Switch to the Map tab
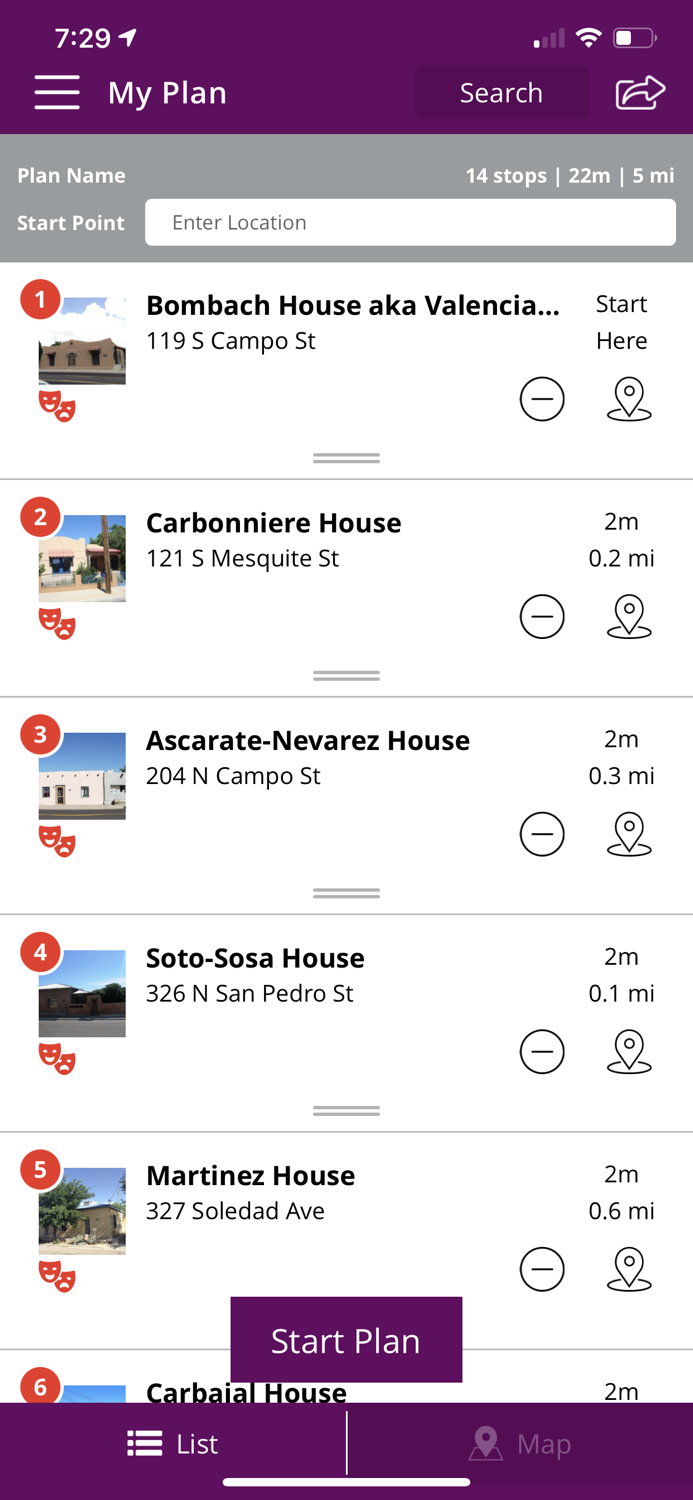This screenshot has width=693, height=1500. [x=520, y=1444]
